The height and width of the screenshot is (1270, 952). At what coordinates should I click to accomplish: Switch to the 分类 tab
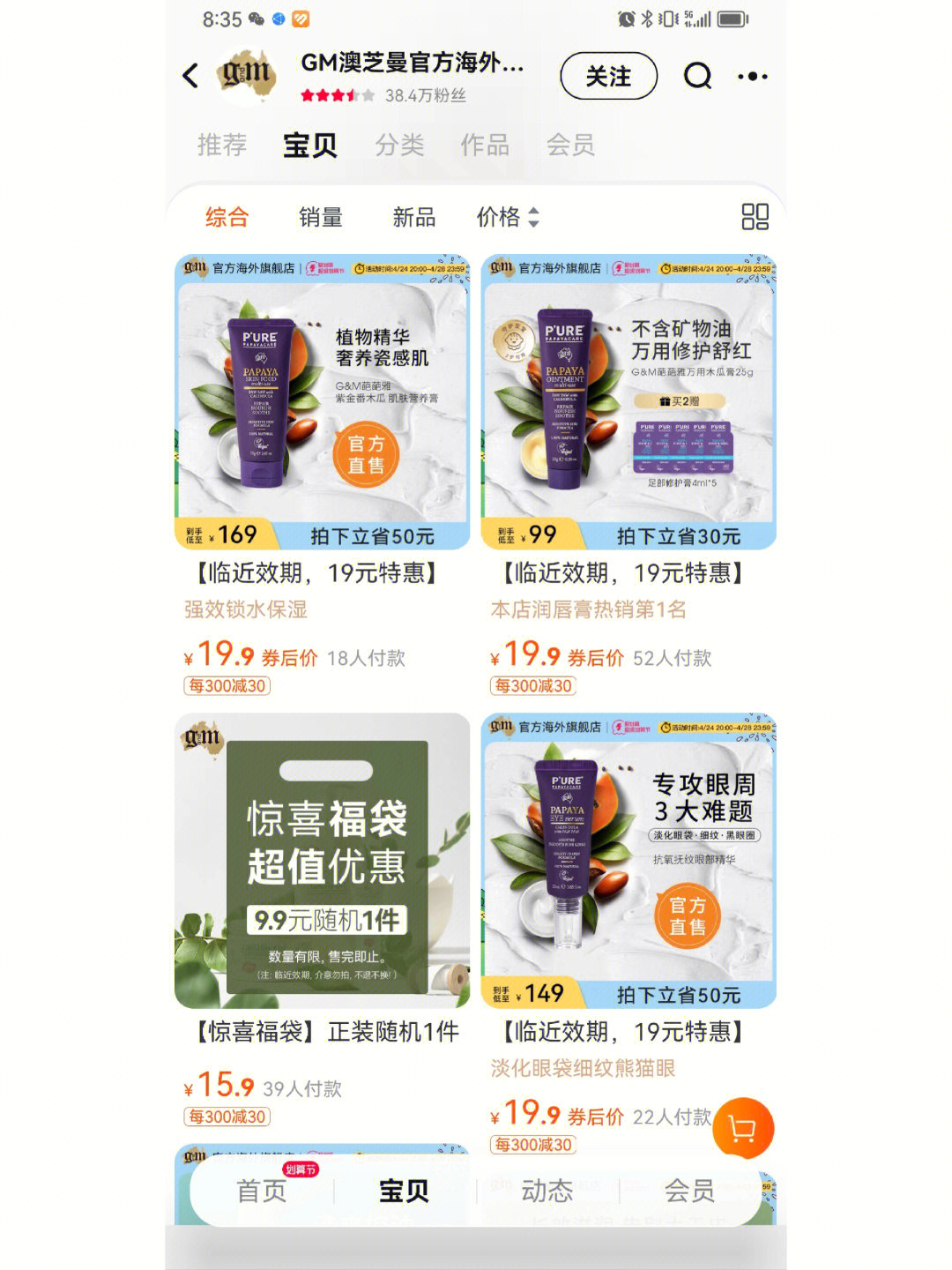click(x=399, y=145)
